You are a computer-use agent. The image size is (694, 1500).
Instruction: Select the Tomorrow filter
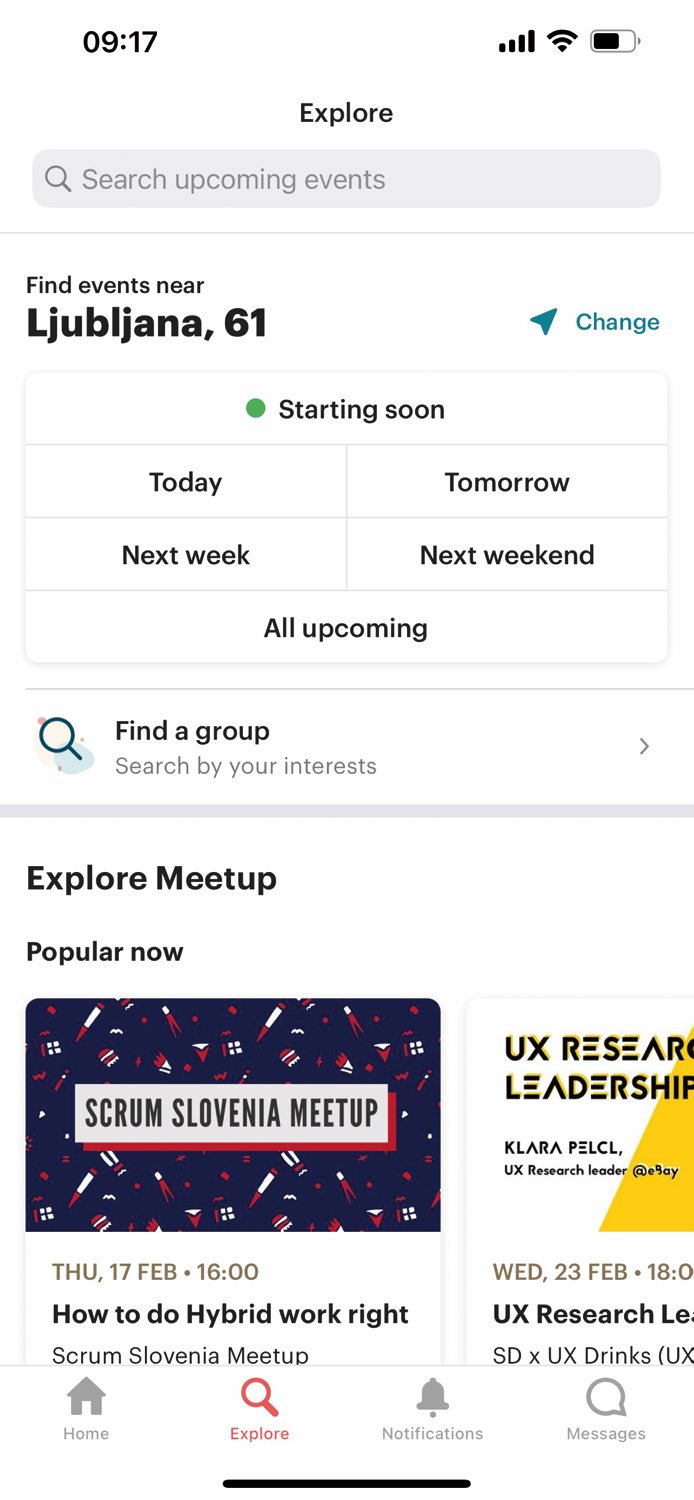tap(507, 482)
